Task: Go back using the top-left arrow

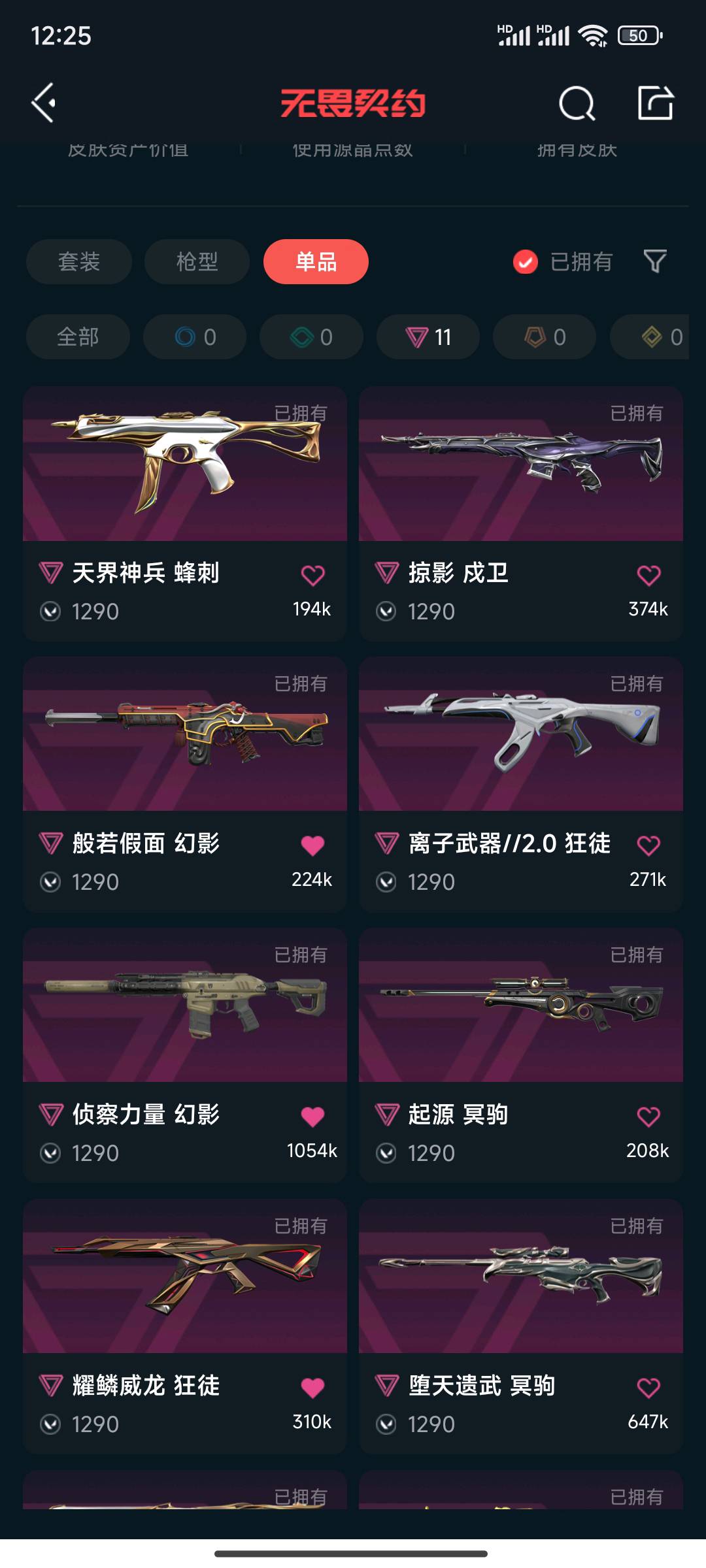Action: pyautogui.click(x=44, y=103)
